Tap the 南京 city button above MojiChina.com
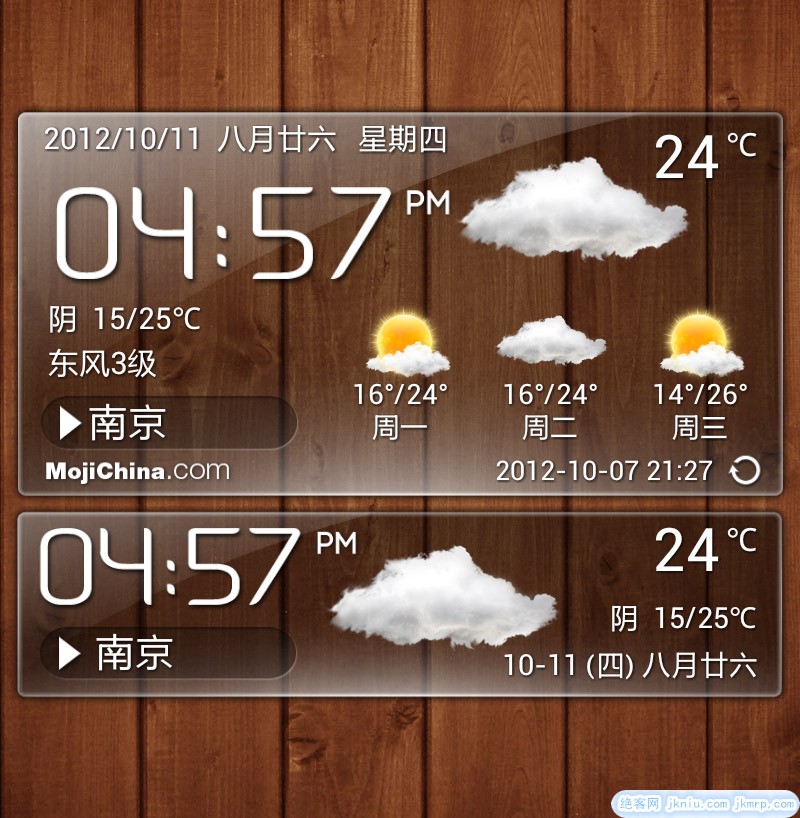 (168, 424)
